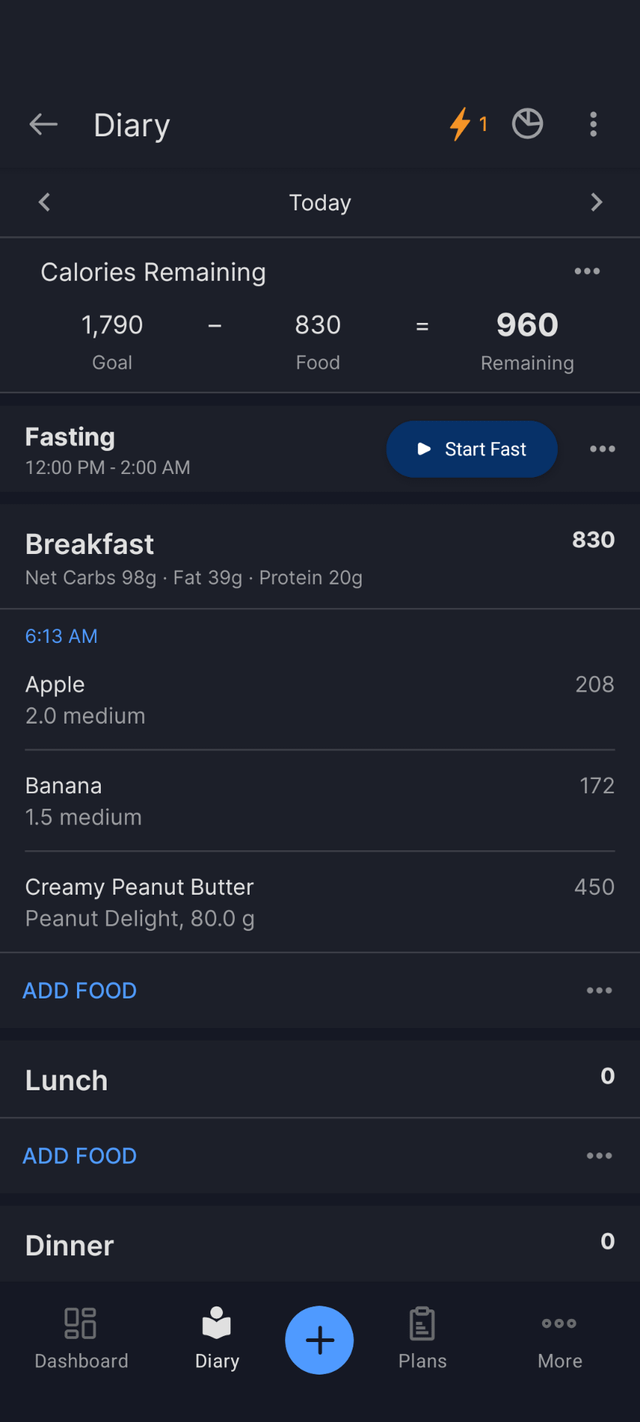
Task: Open the Apple food entry
Action: click(320, 699)
